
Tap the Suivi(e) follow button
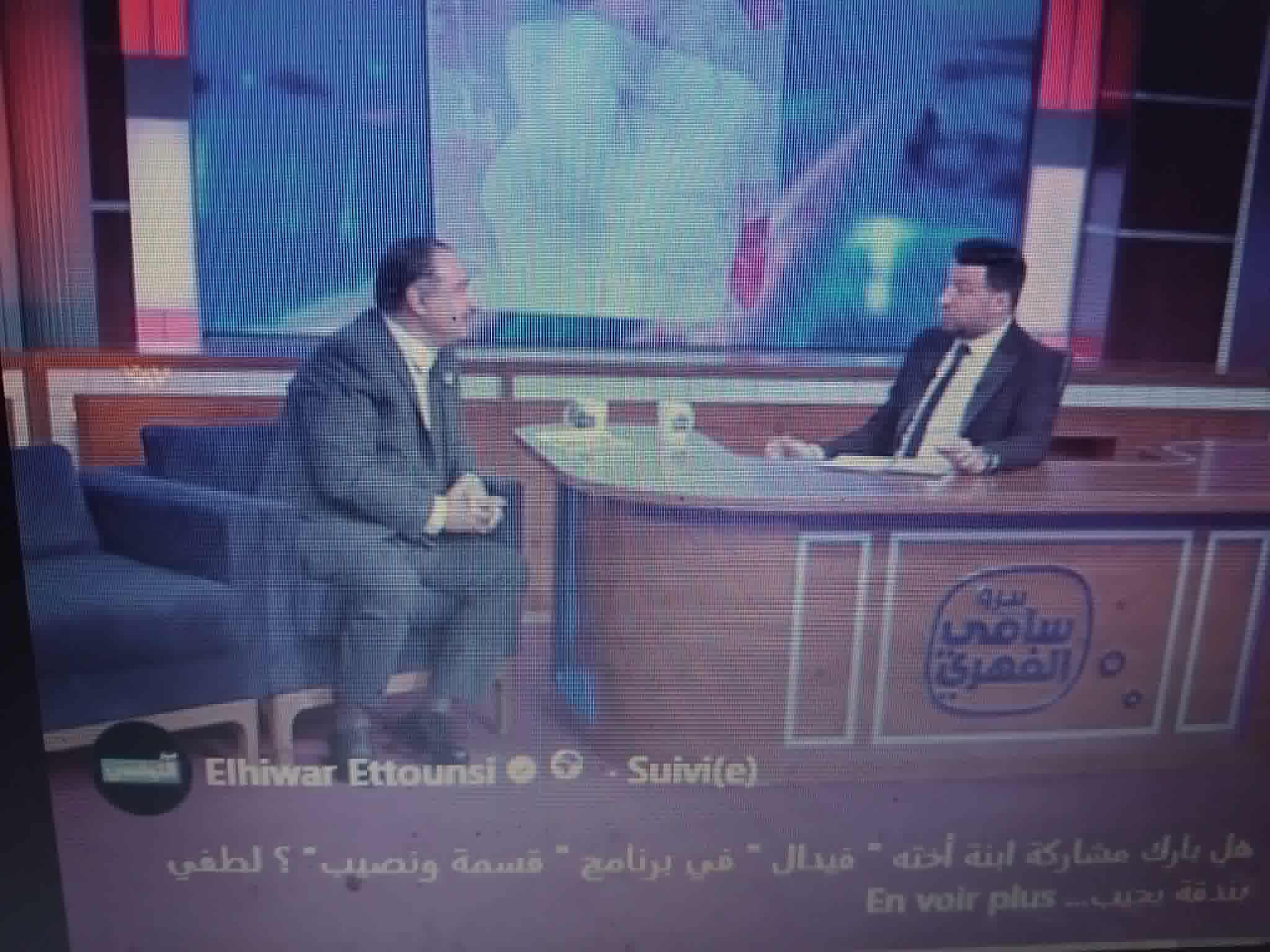[x=691, y=773]
